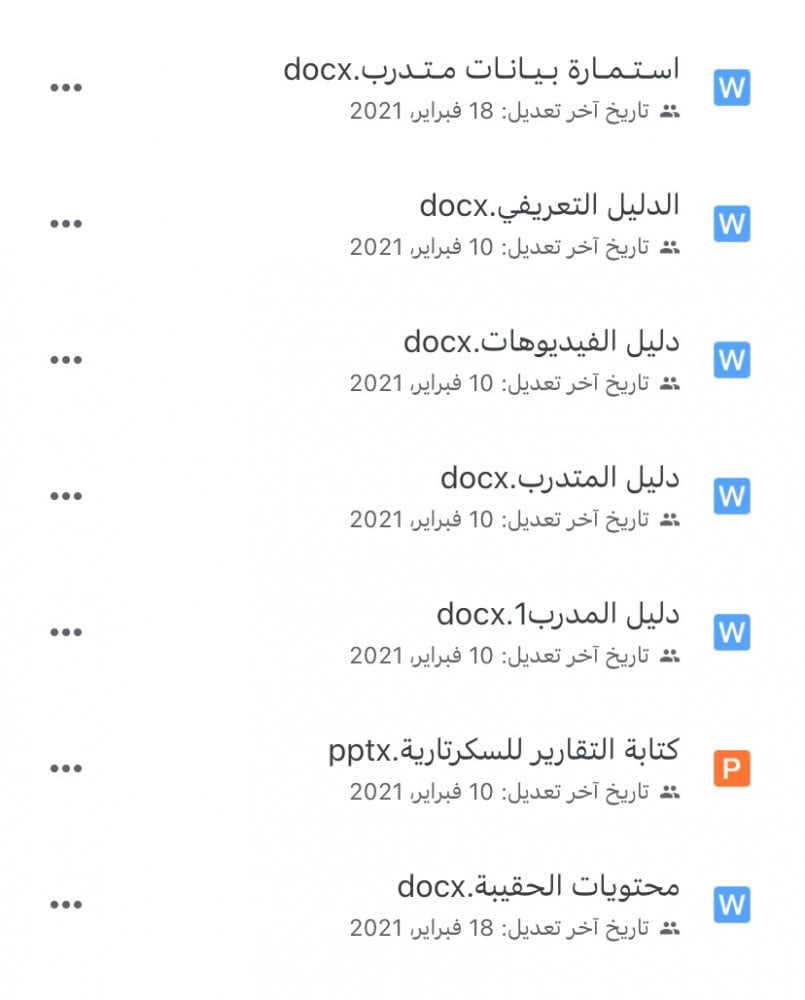Show more options for دليل الفيديوهات.docx
The height and width of the screenshot is (1000, 805).
(66, 360)
